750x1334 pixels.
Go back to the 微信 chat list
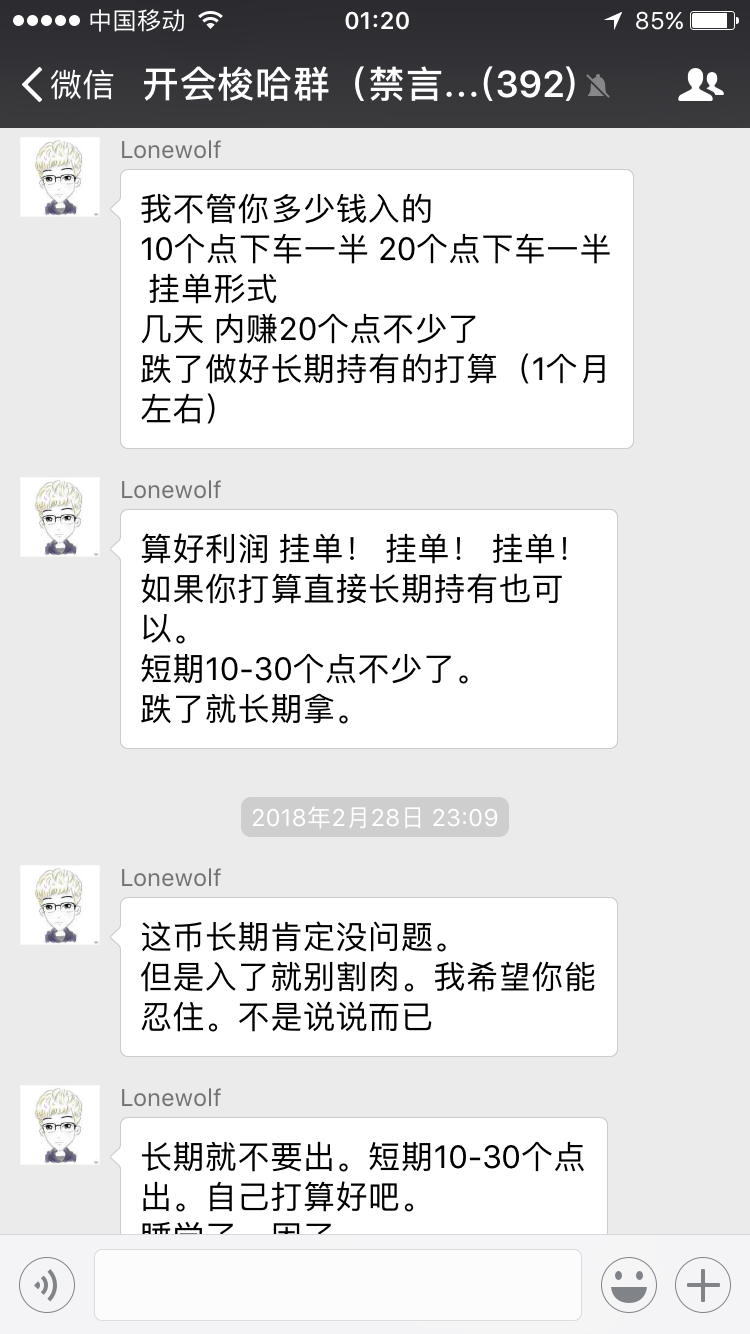(68, 85)
